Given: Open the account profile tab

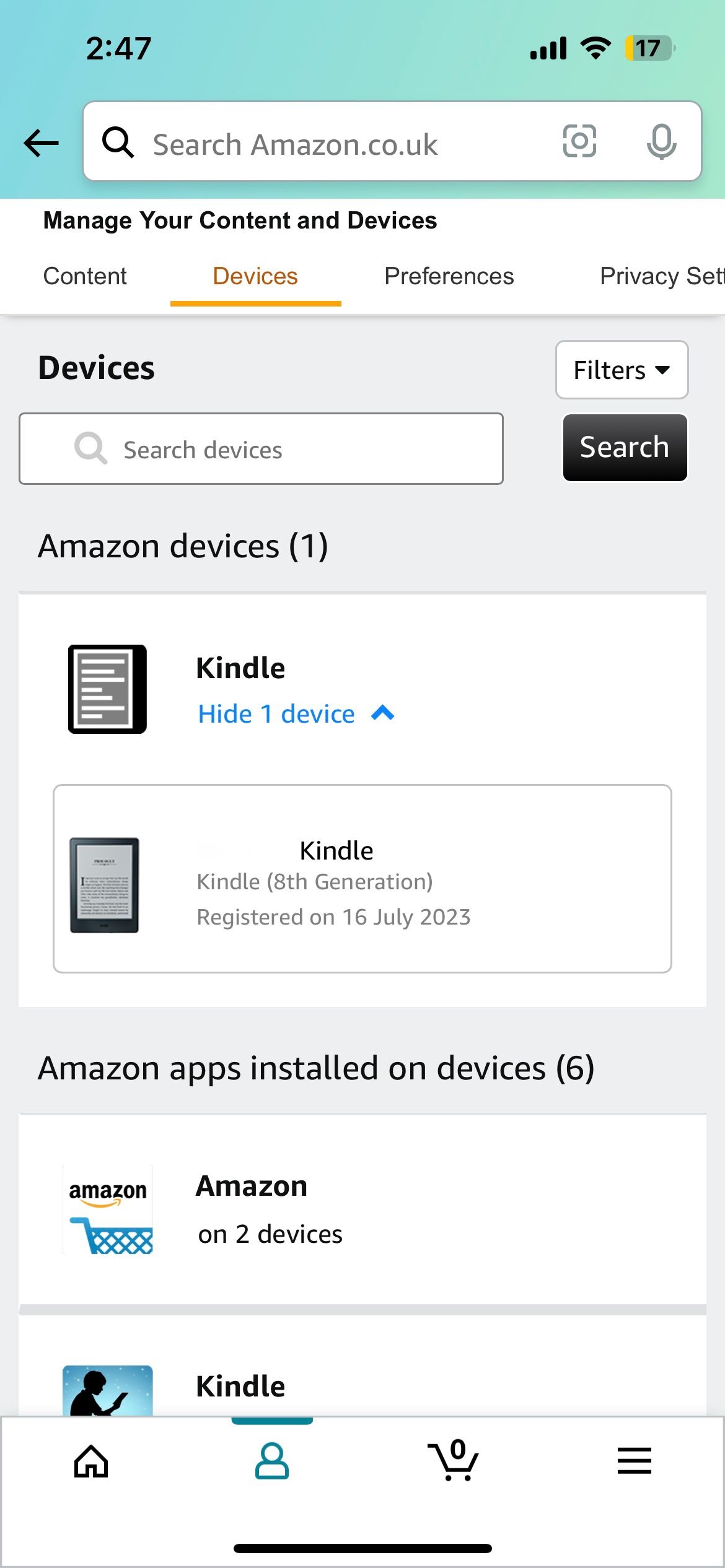Looking at the screenshot, I should [272, 1461].
